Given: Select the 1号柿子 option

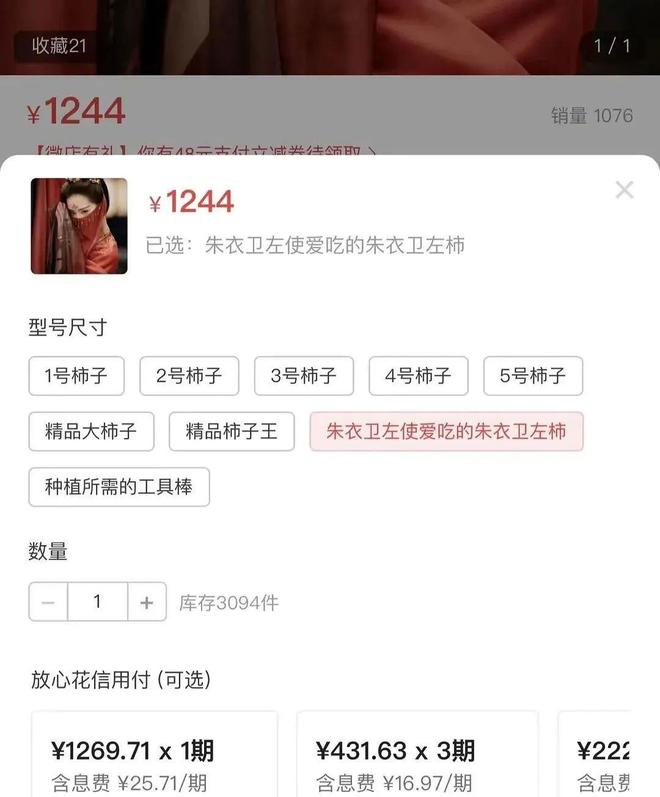Looking at the screenshot, I should pos(76,376).
